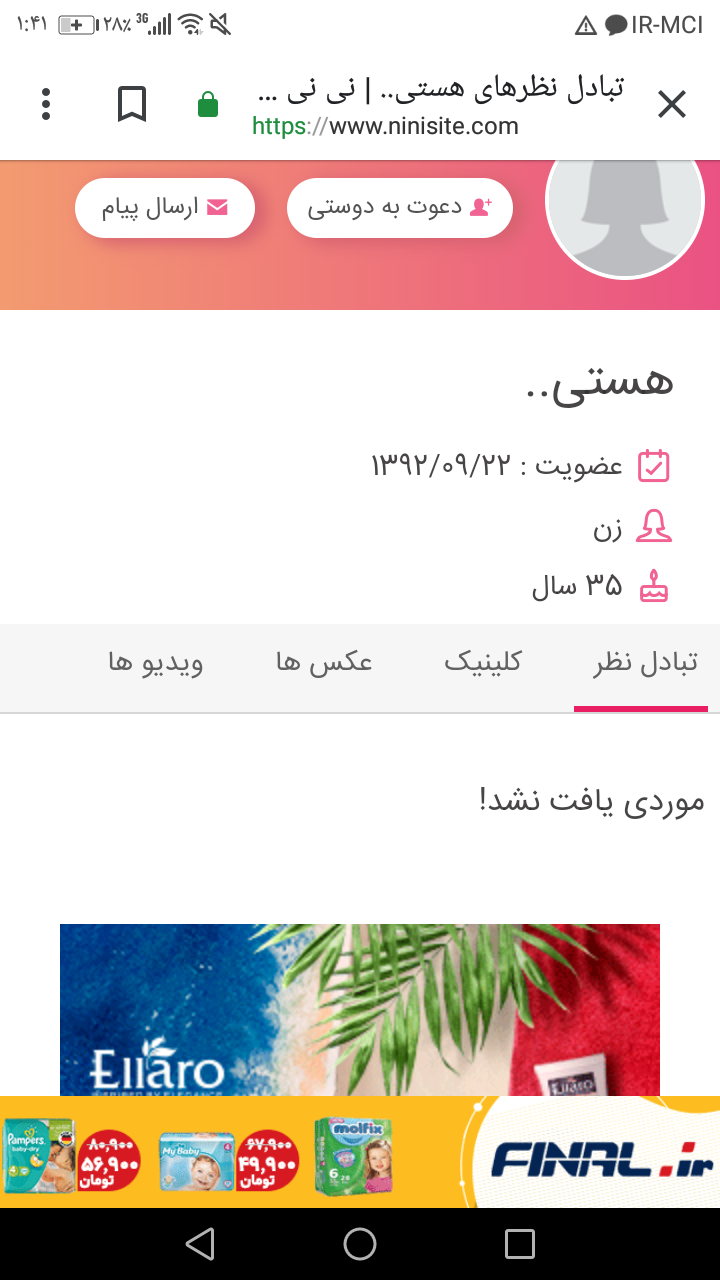Switch to the تبادل نظر tab
The width and height of the screenshot is (720, 1280).
point(641,662)
